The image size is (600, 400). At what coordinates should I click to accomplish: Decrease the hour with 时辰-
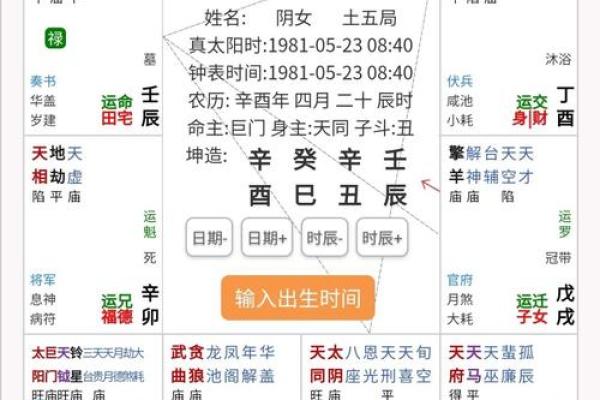(325, 238)
